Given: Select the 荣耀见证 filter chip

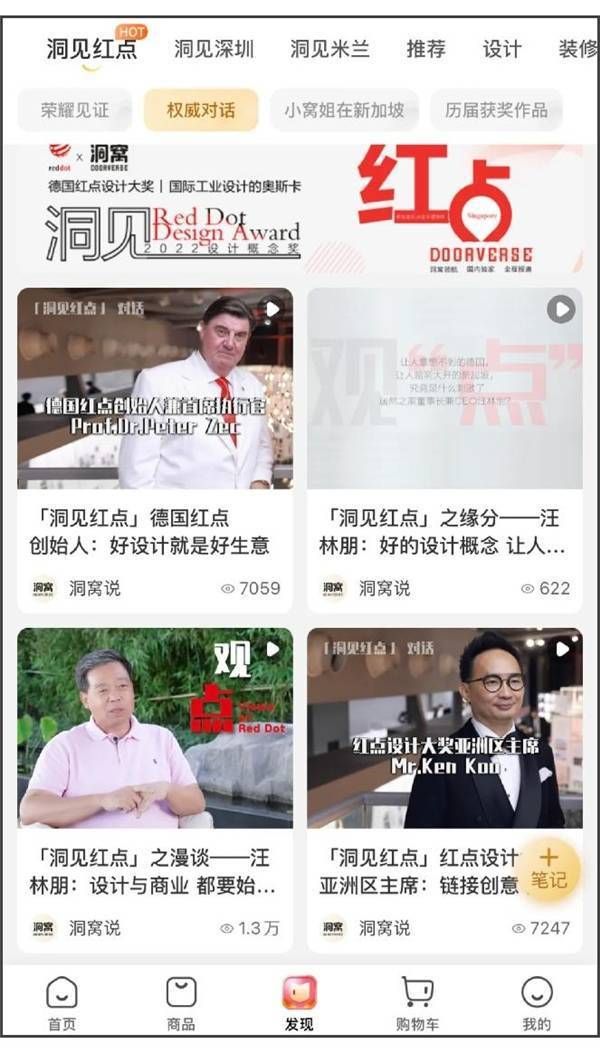Looking at the screenshot, I should click(x=75, y=110).
